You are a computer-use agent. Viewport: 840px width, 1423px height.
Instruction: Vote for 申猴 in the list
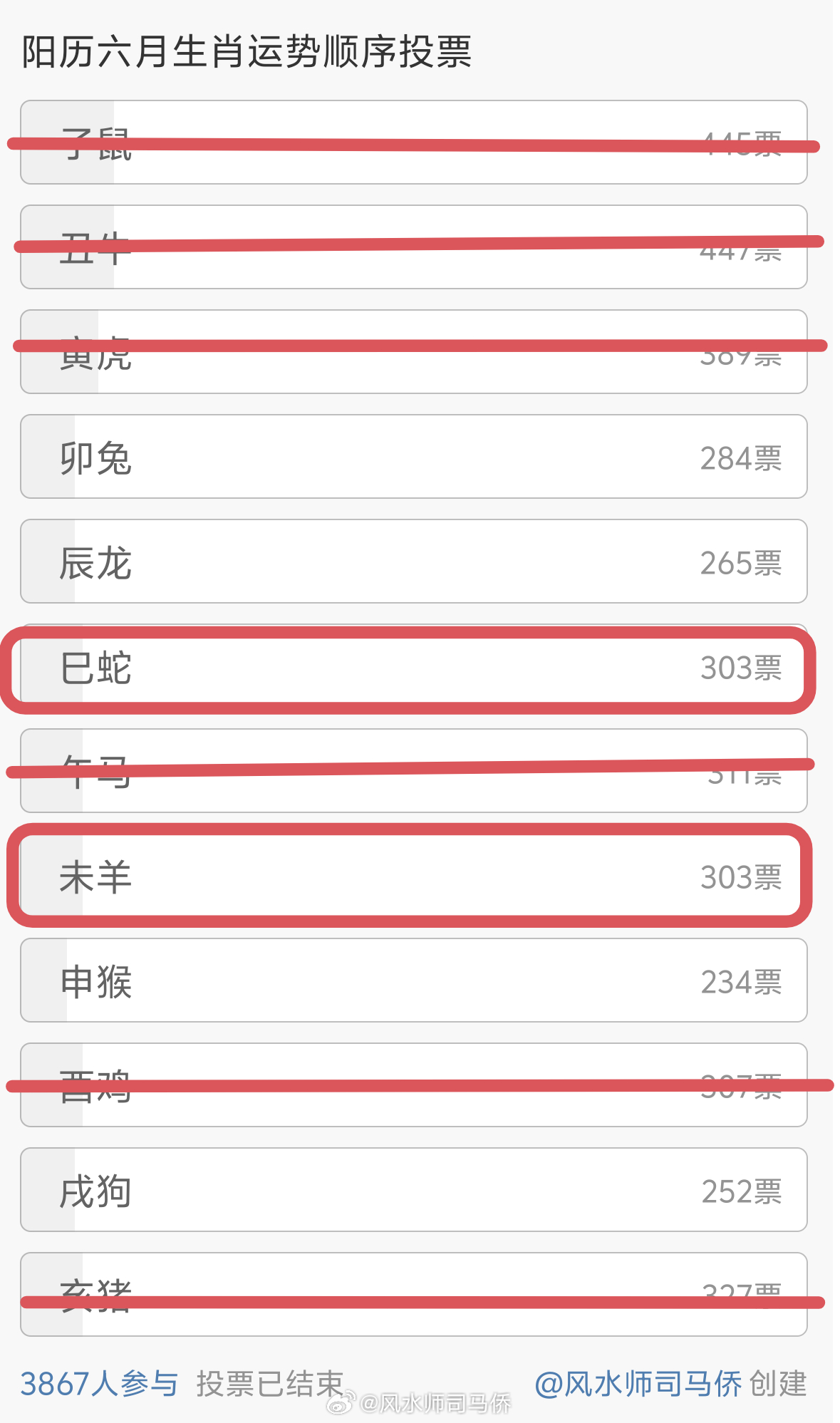413,980
